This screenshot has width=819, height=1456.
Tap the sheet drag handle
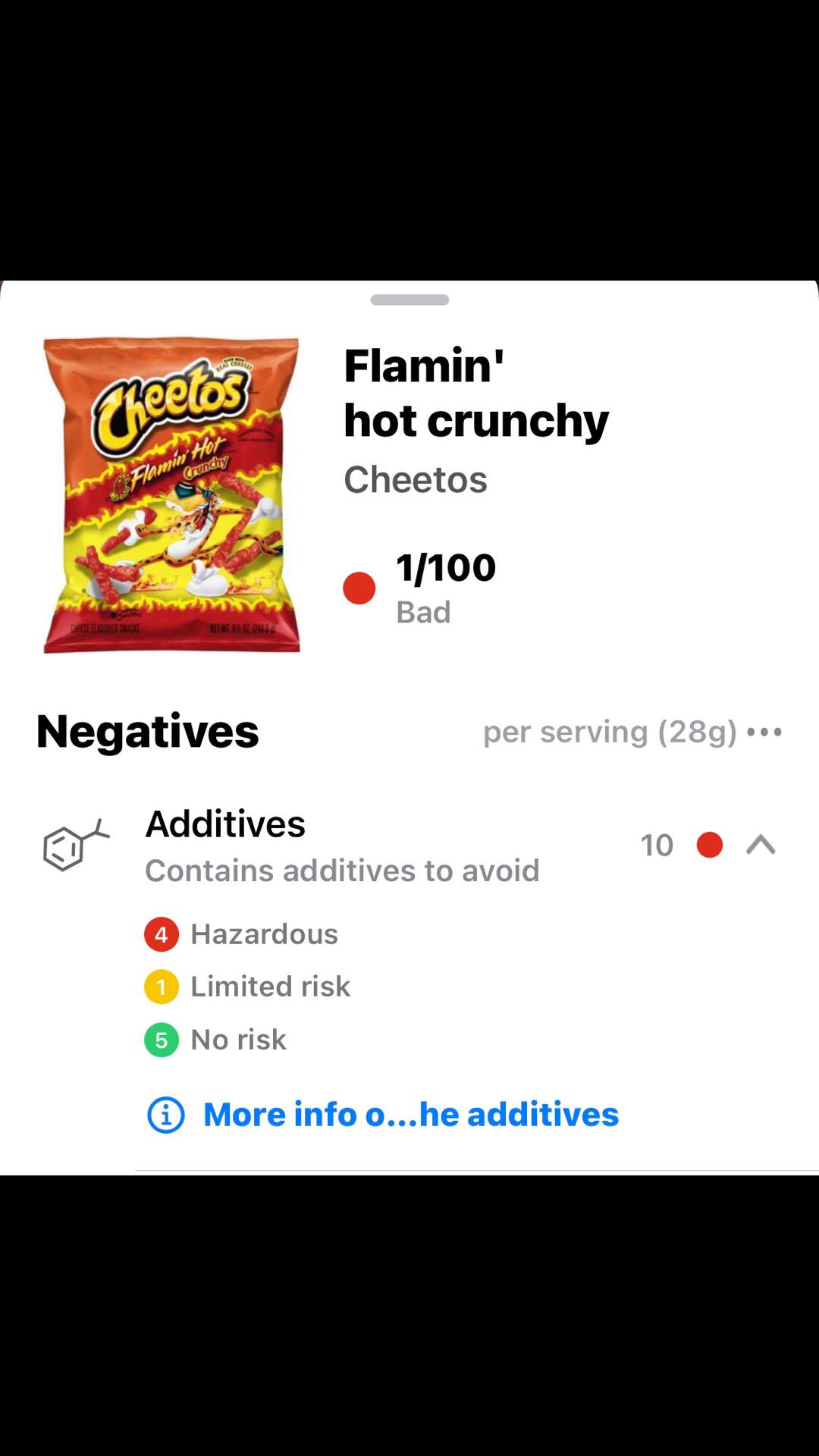409,300
